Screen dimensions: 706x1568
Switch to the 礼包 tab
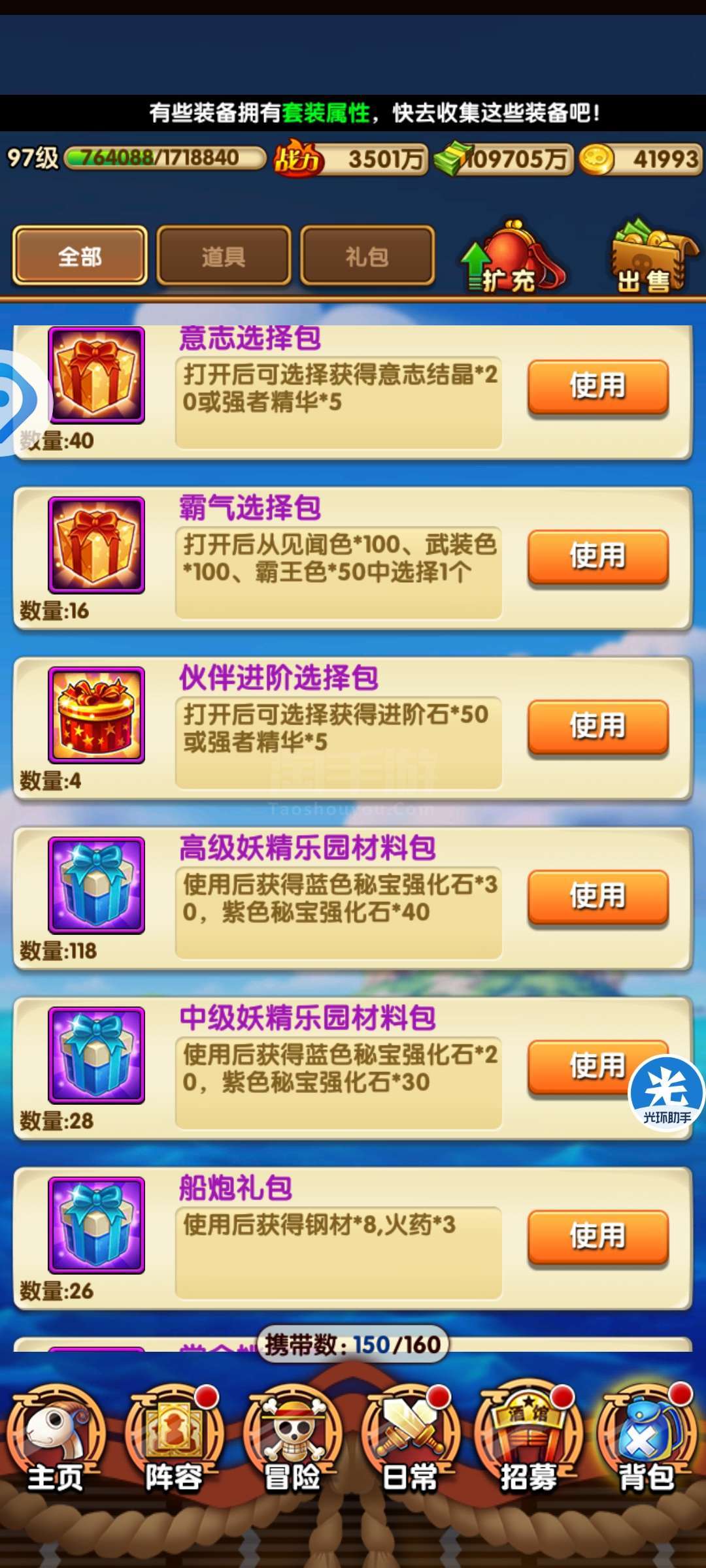point(367,255)
